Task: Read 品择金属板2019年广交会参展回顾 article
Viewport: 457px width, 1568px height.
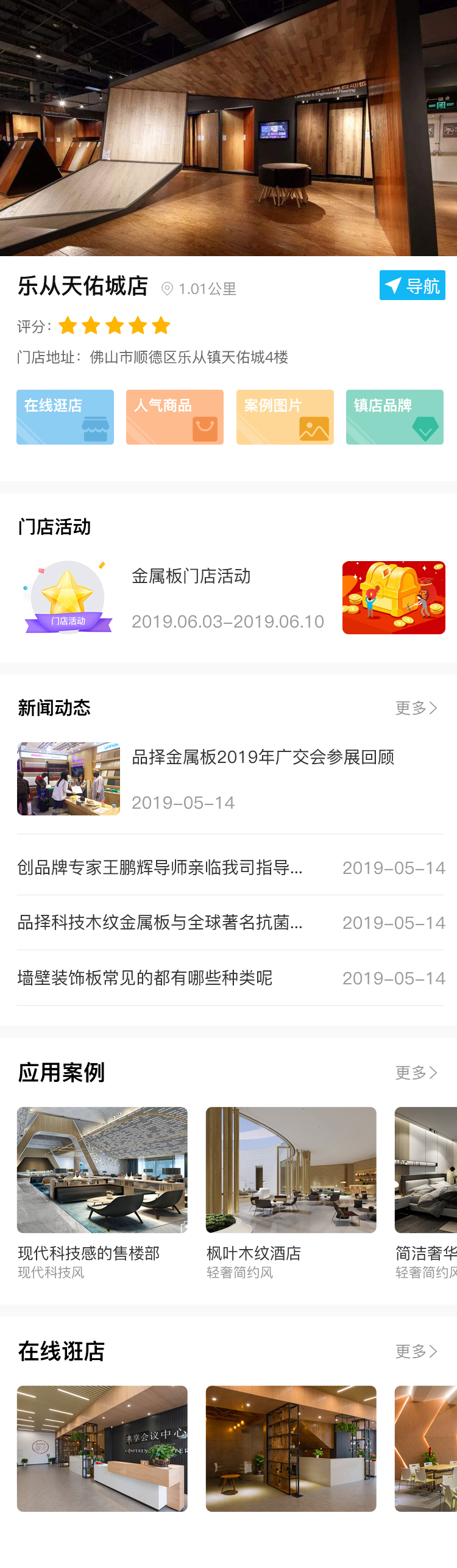Action: [x=263, y=757]
